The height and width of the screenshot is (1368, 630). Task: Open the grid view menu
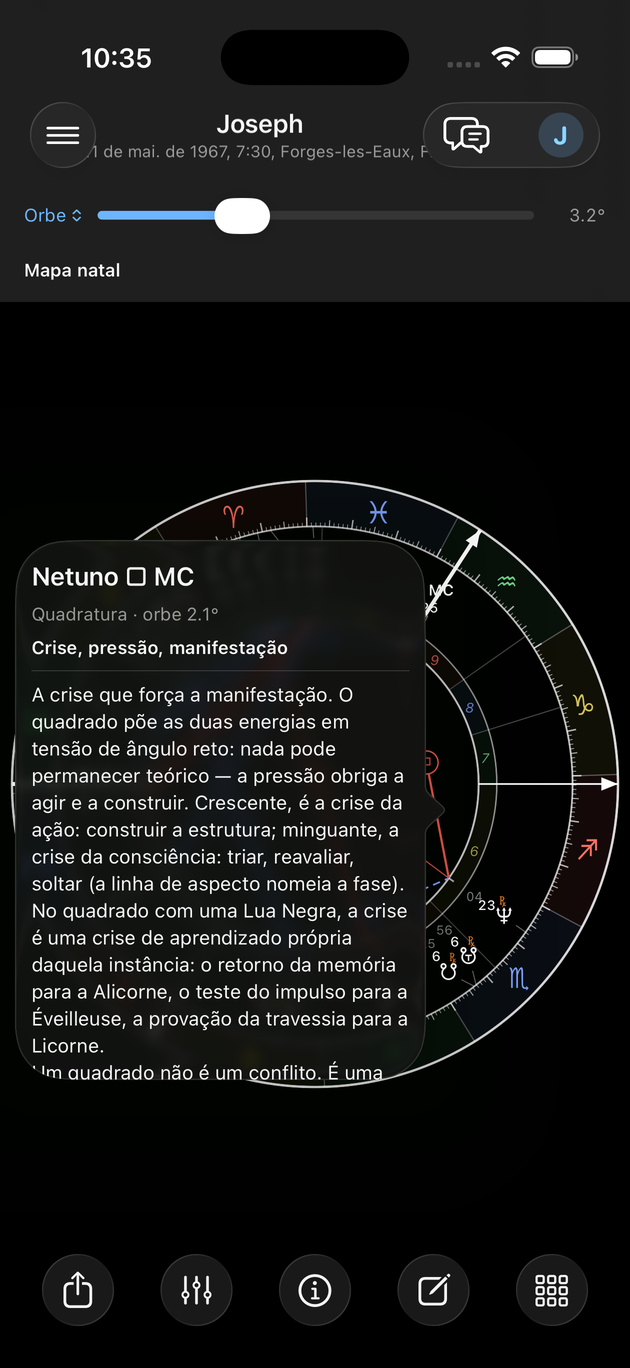point(552,1290)
